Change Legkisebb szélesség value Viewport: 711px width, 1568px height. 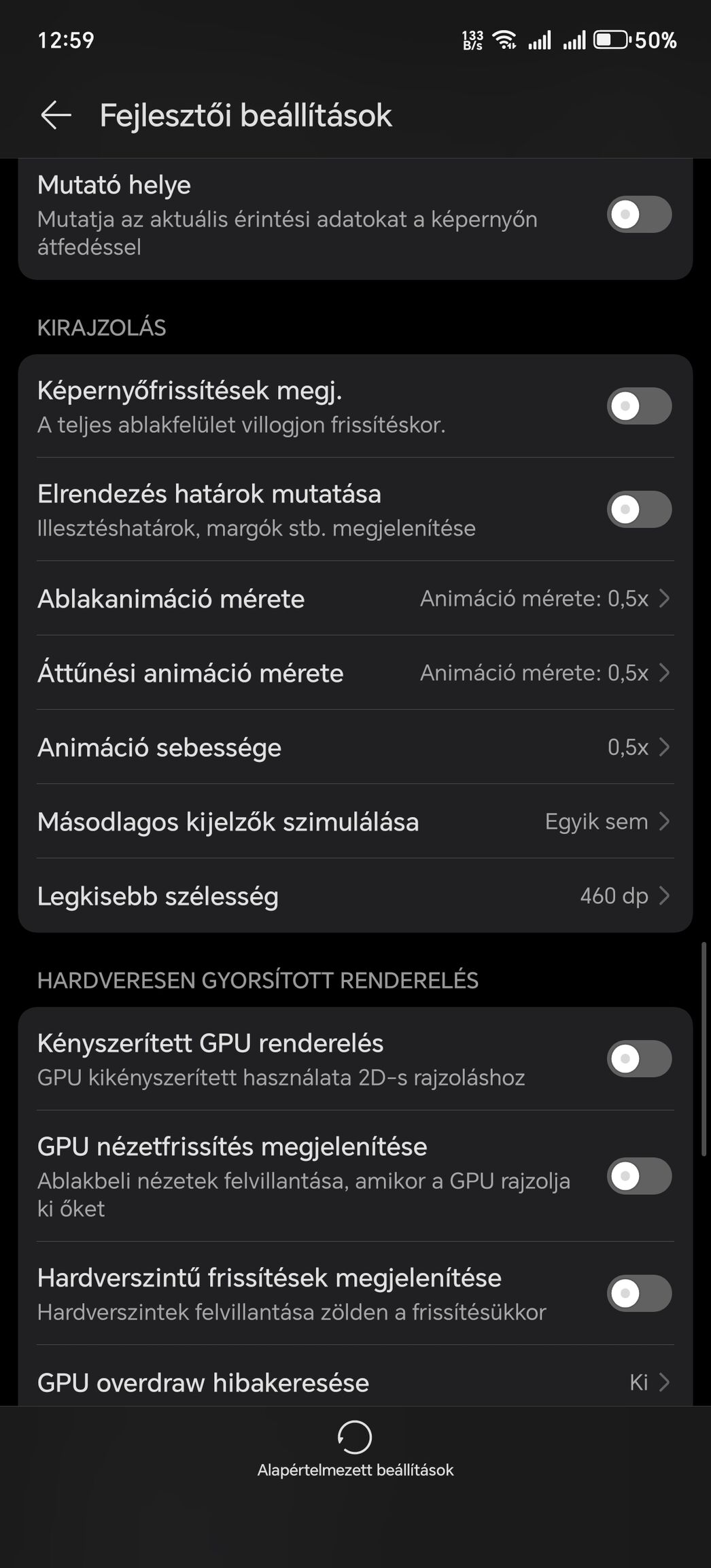coord(355,895)
